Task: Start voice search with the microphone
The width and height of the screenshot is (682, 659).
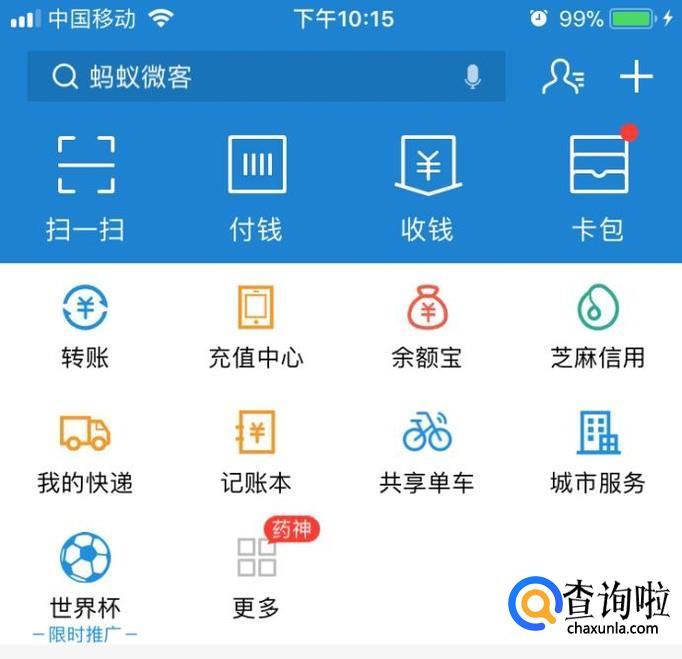Action: click(x=473, y=77)
